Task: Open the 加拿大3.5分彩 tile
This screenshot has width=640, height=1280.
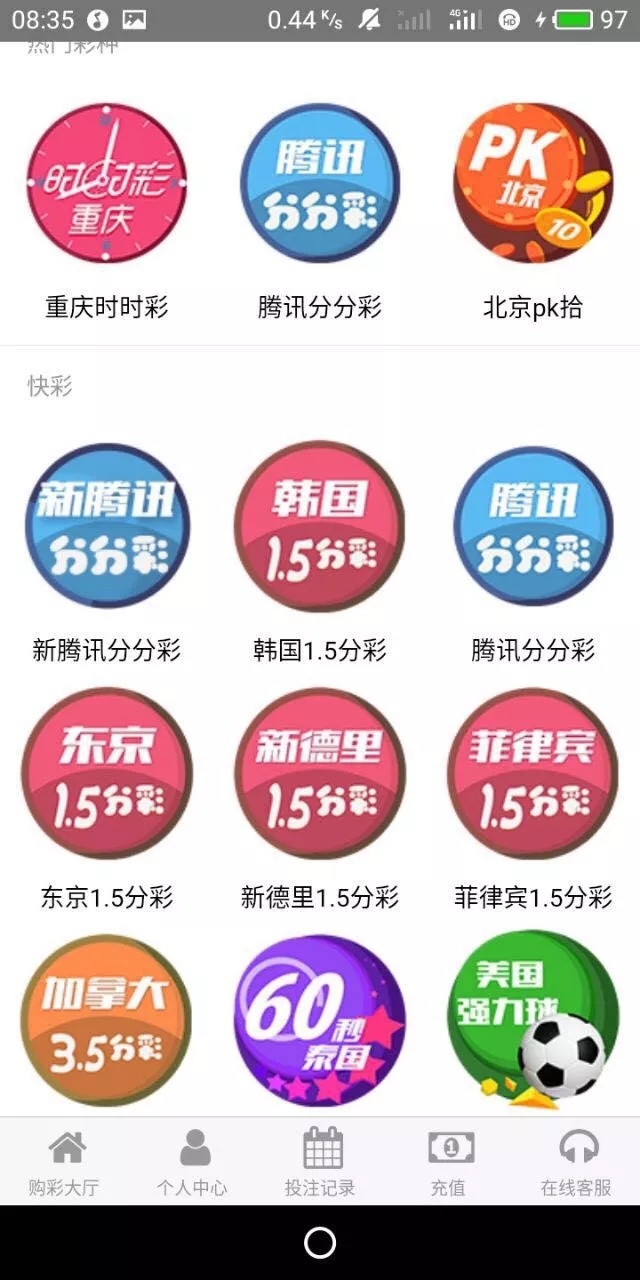Action: (106, 1020)
